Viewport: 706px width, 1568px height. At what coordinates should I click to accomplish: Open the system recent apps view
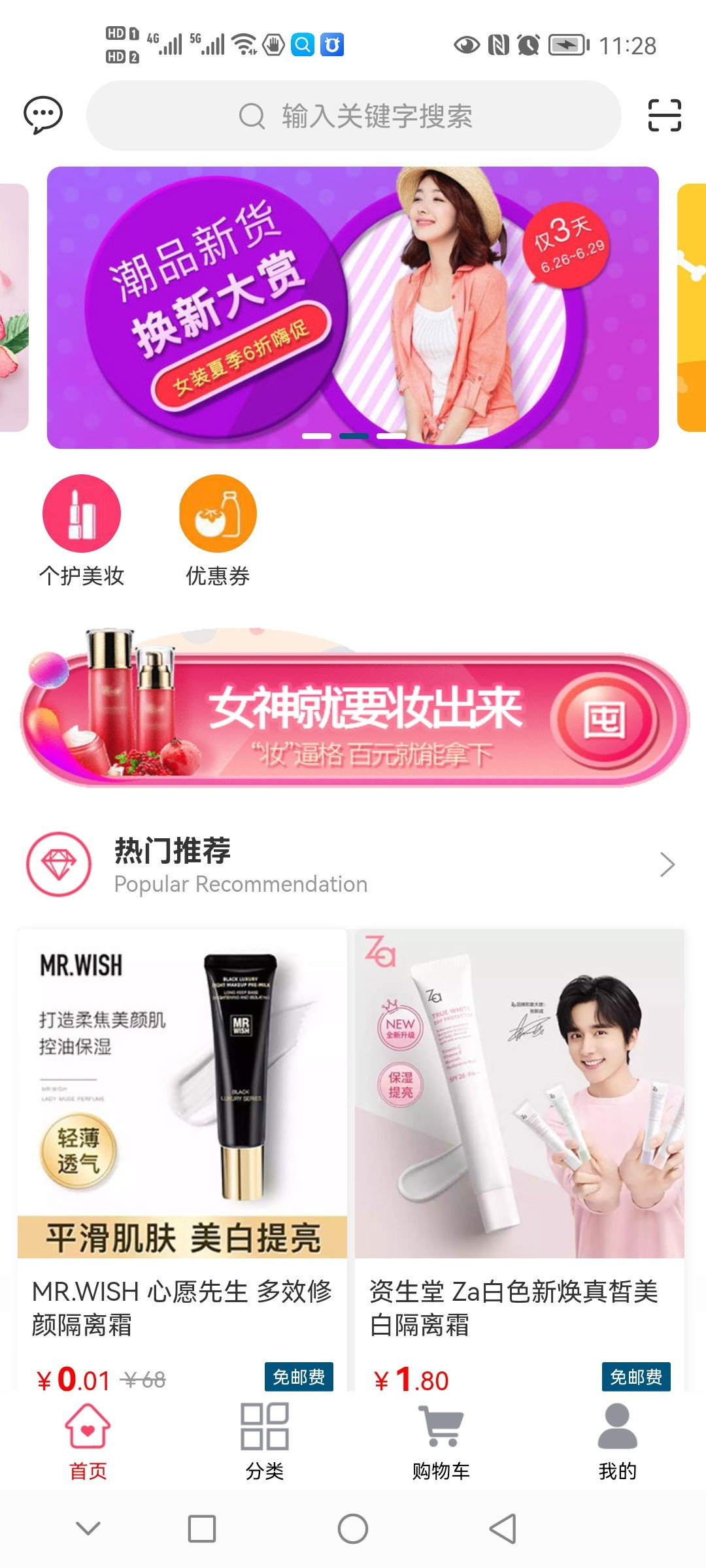click(x=202, y=1529)
